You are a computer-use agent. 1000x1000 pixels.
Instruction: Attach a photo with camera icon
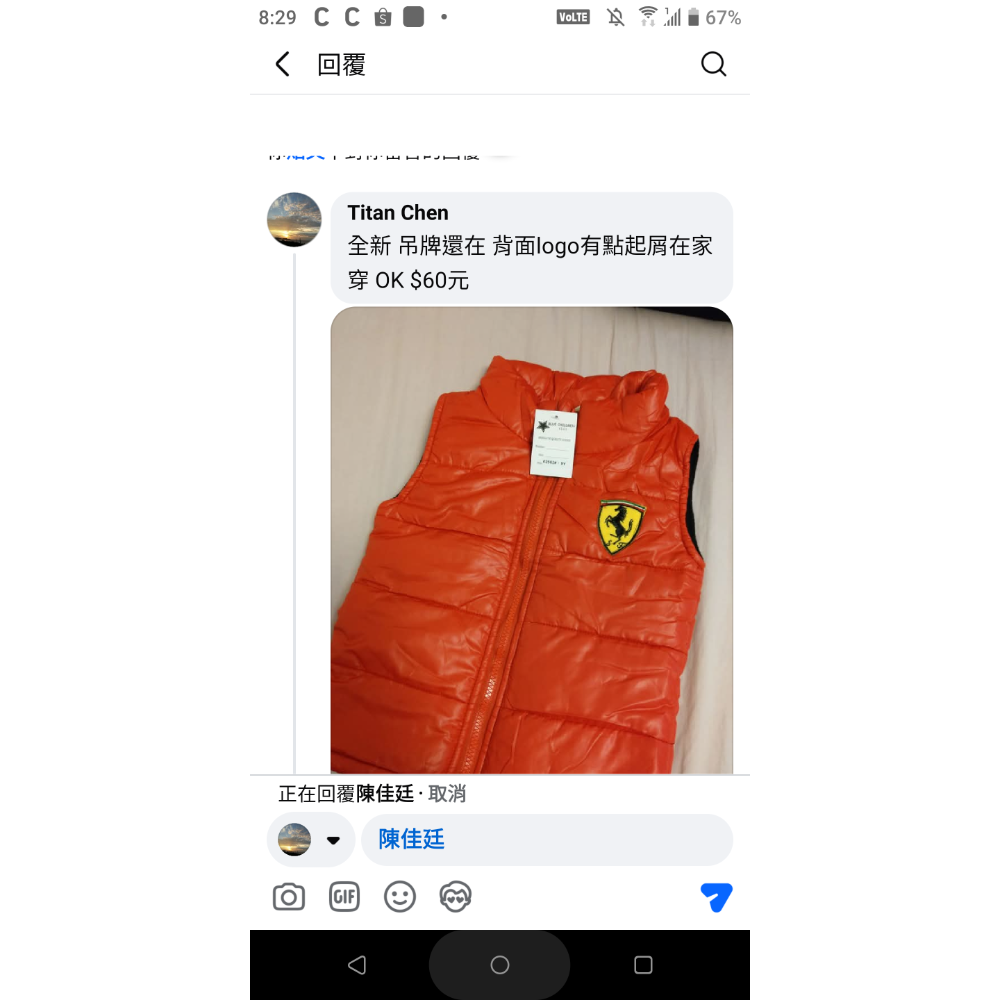pos(289,897)
